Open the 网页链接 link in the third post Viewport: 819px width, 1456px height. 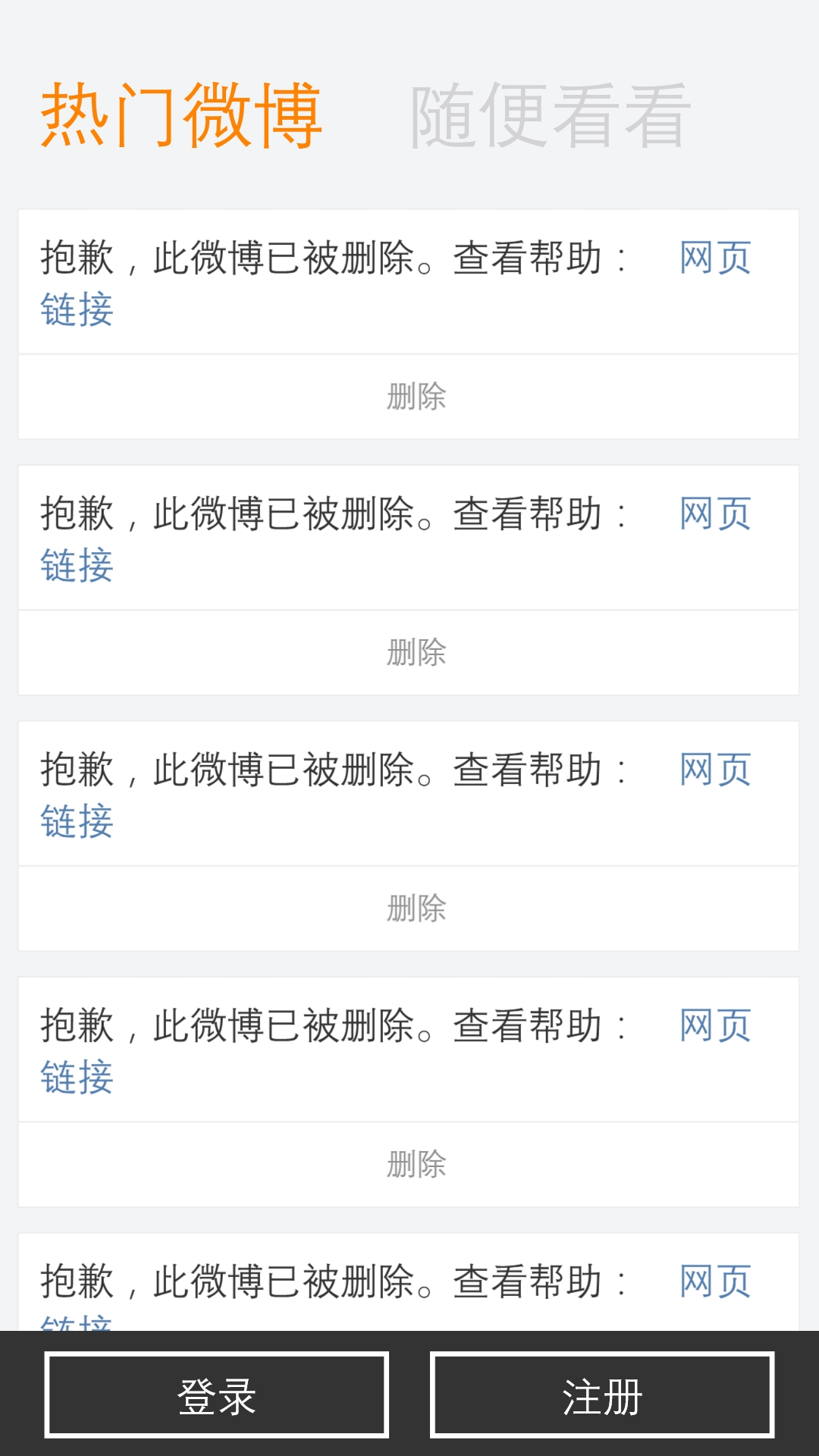(x=714, y=770)
